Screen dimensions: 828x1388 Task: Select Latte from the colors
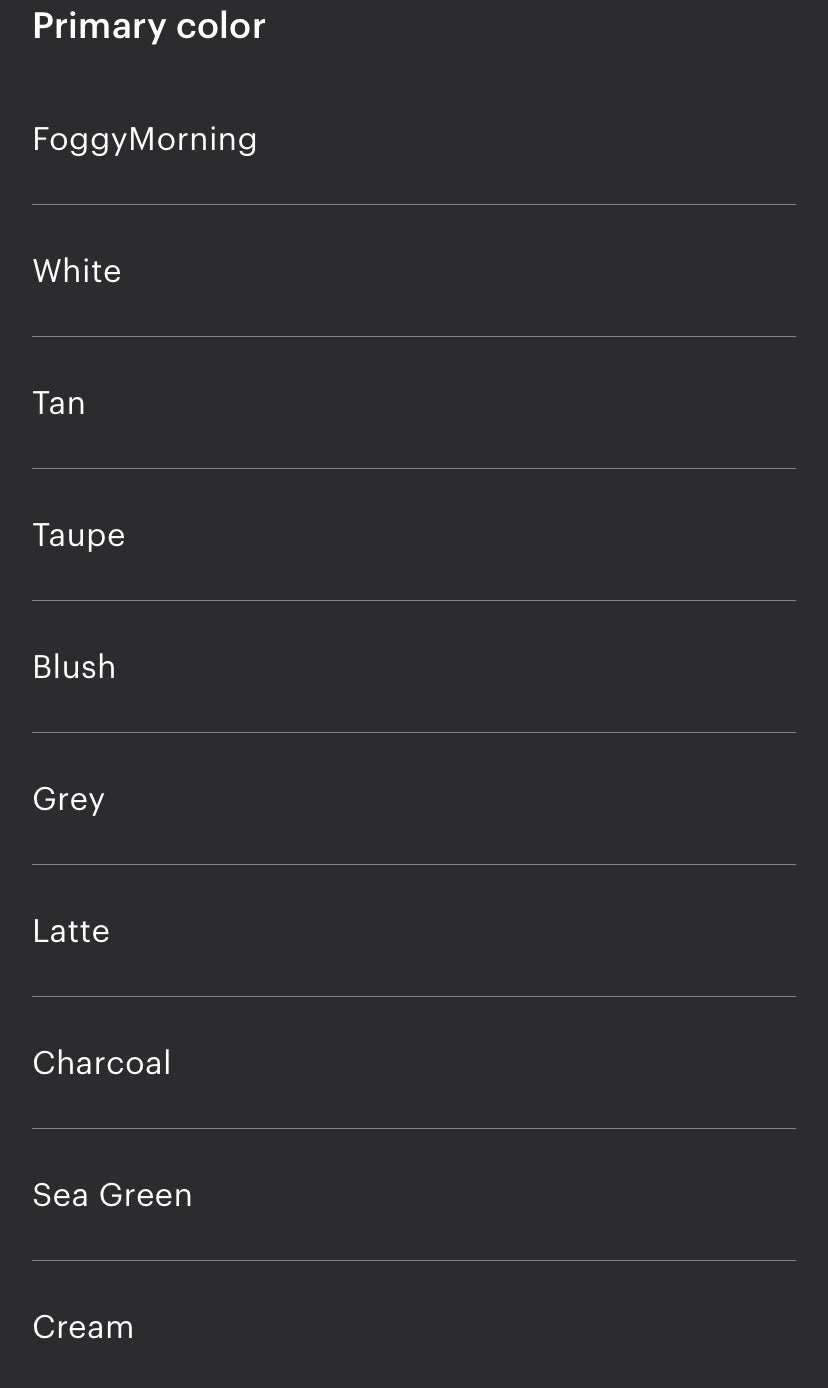click(71, 931)
